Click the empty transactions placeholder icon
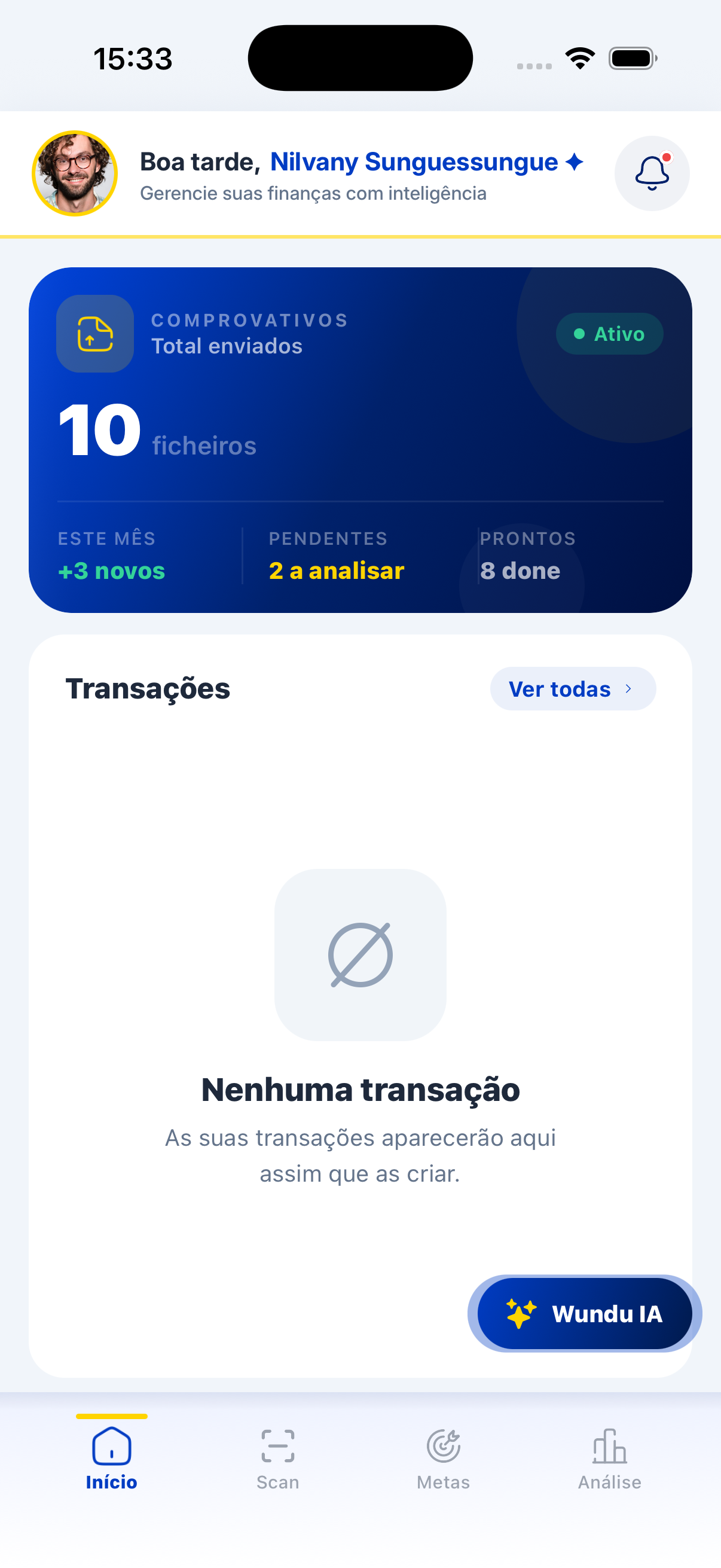Image resolution: width=721 pixels, height=1568 pixels. (360, 954)
